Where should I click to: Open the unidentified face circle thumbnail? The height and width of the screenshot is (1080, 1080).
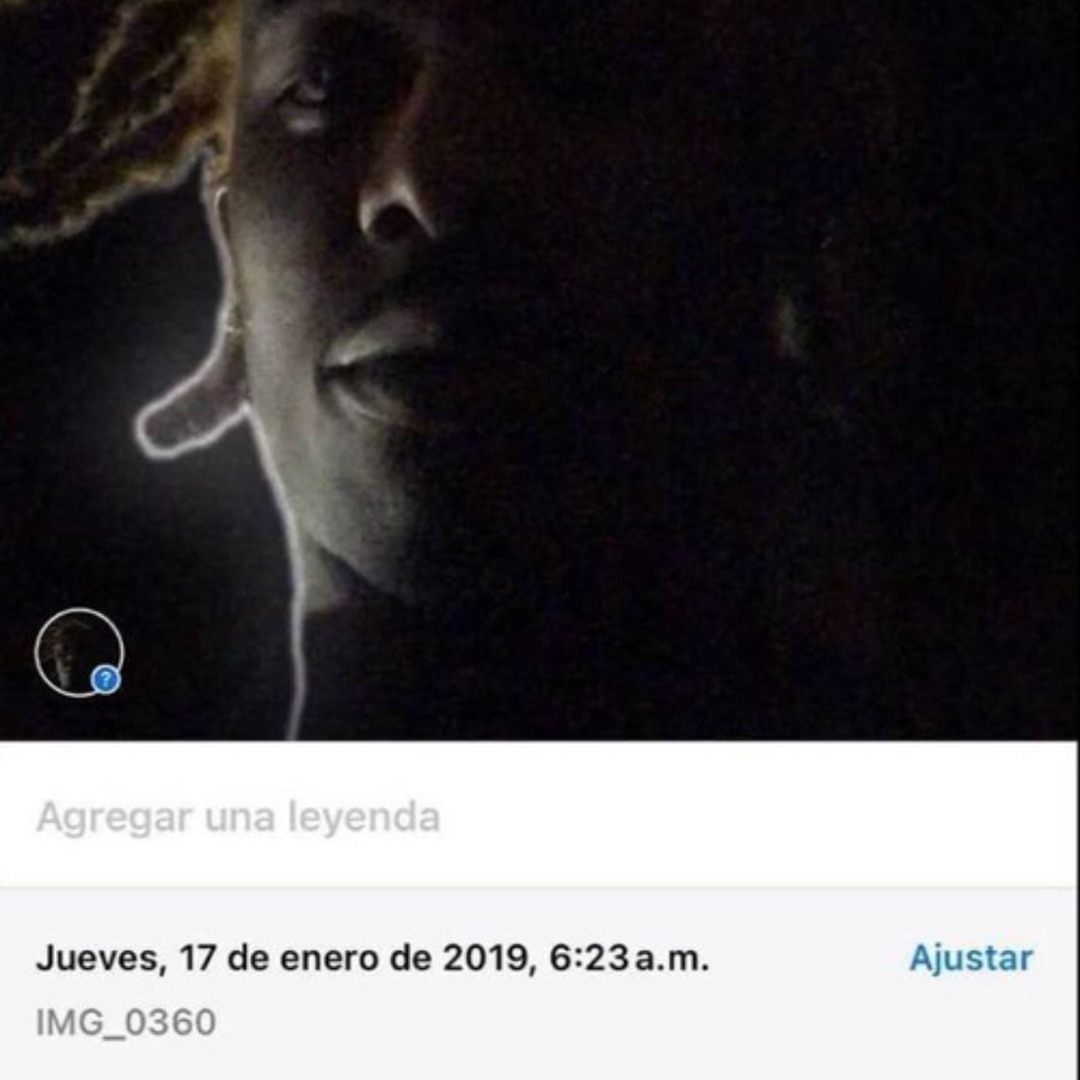click(79, 652)
